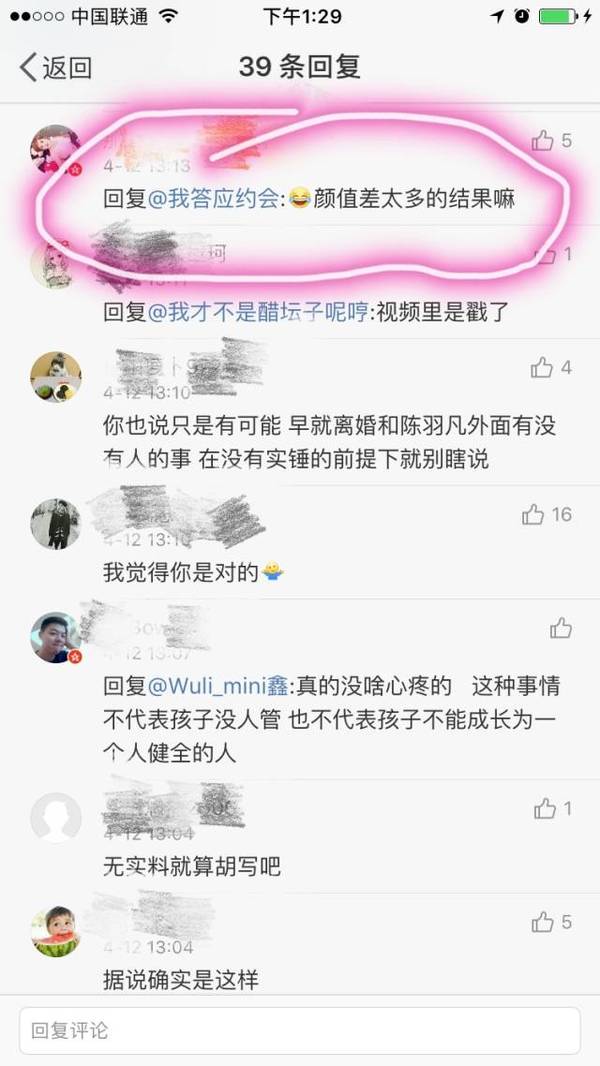Open the @我才不是醋坛子呢哼 mention link
The image size is (600, 1066).
click(x=258, y=313)
